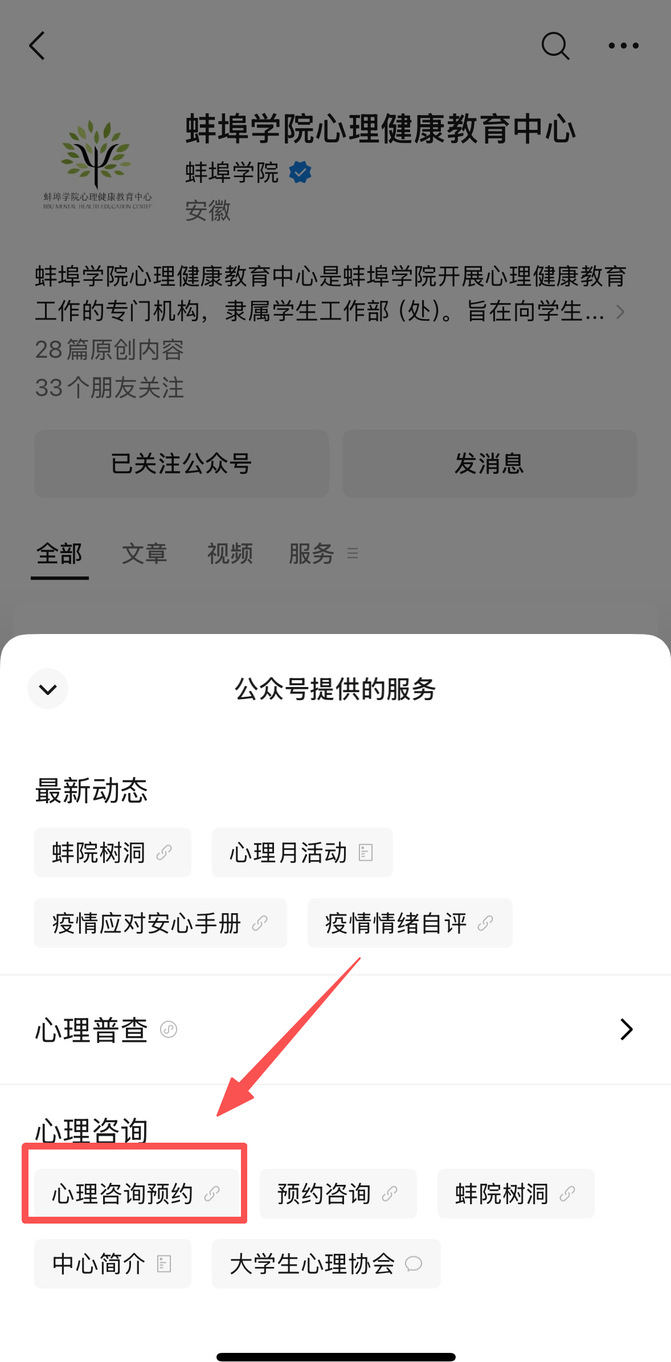
Task: Select 疫情情绪自评 service
Action: coord(409,923)
